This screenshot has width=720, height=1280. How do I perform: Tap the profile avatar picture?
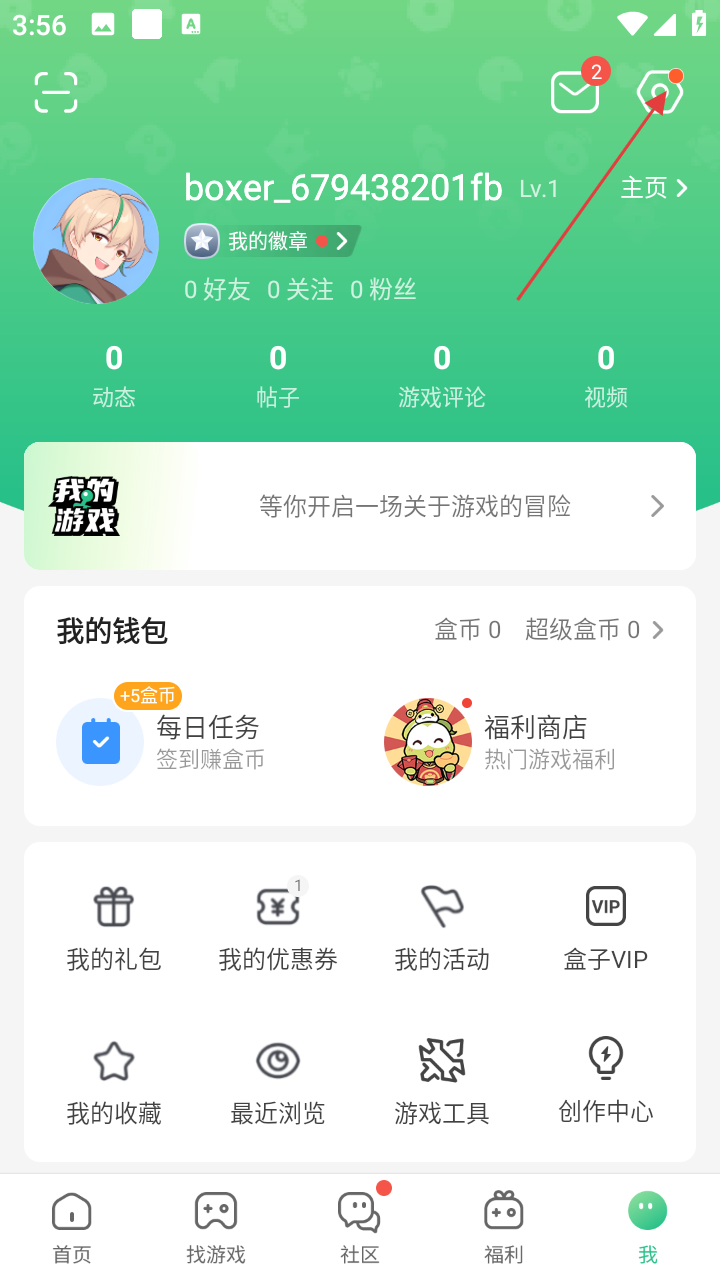coord(96,241)
